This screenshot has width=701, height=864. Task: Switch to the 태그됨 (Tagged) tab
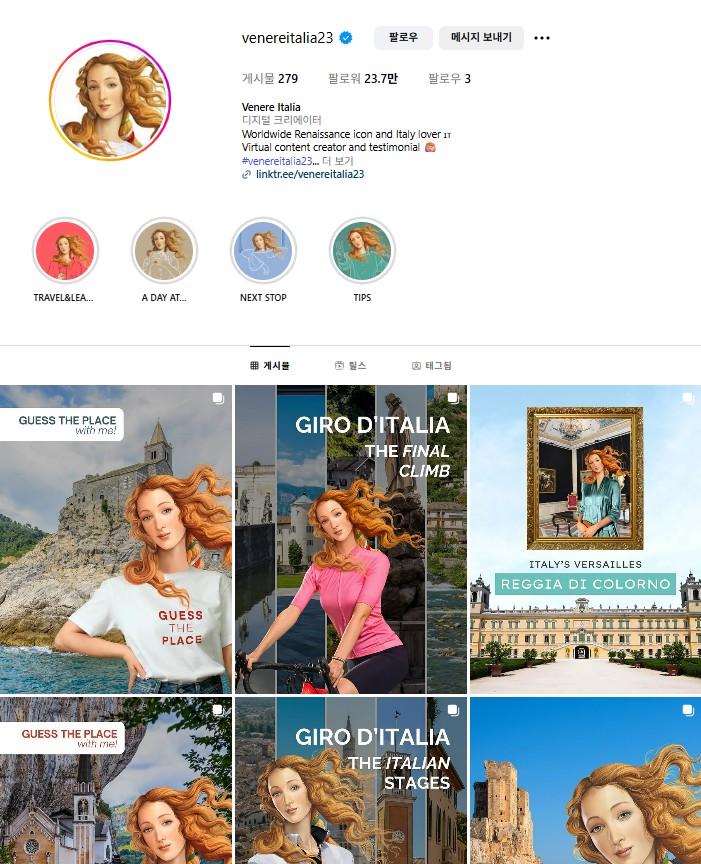[x=432, y=366]
